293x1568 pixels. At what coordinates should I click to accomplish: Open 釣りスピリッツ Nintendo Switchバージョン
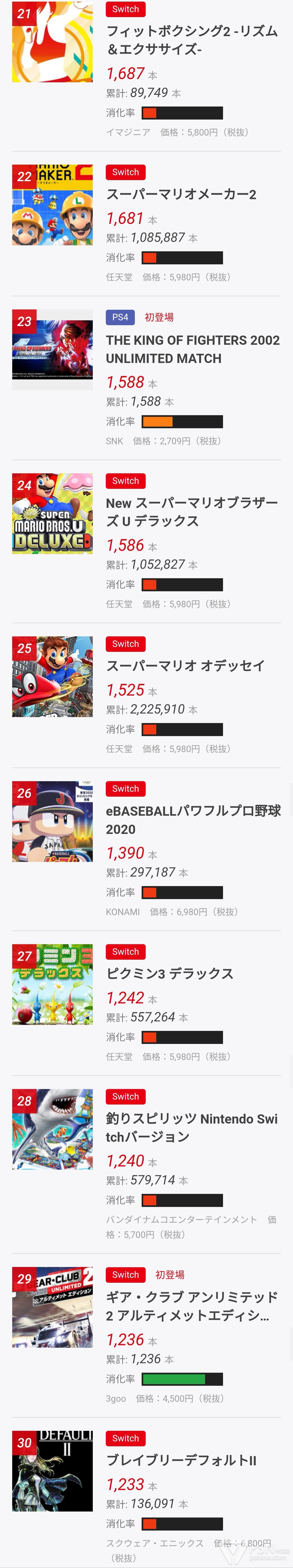point(192,1128)
